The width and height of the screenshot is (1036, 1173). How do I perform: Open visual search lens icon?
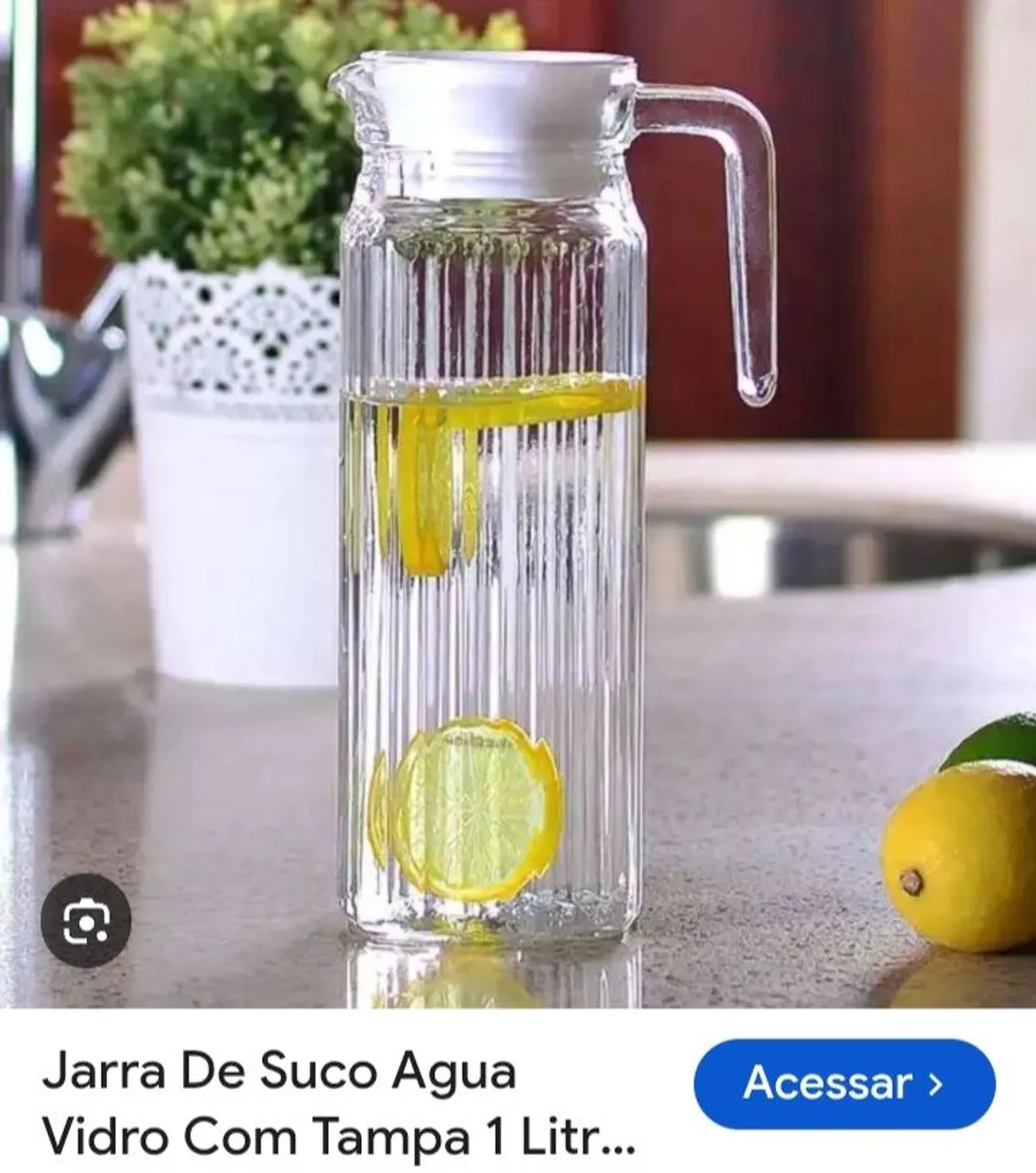pos(86,919)
